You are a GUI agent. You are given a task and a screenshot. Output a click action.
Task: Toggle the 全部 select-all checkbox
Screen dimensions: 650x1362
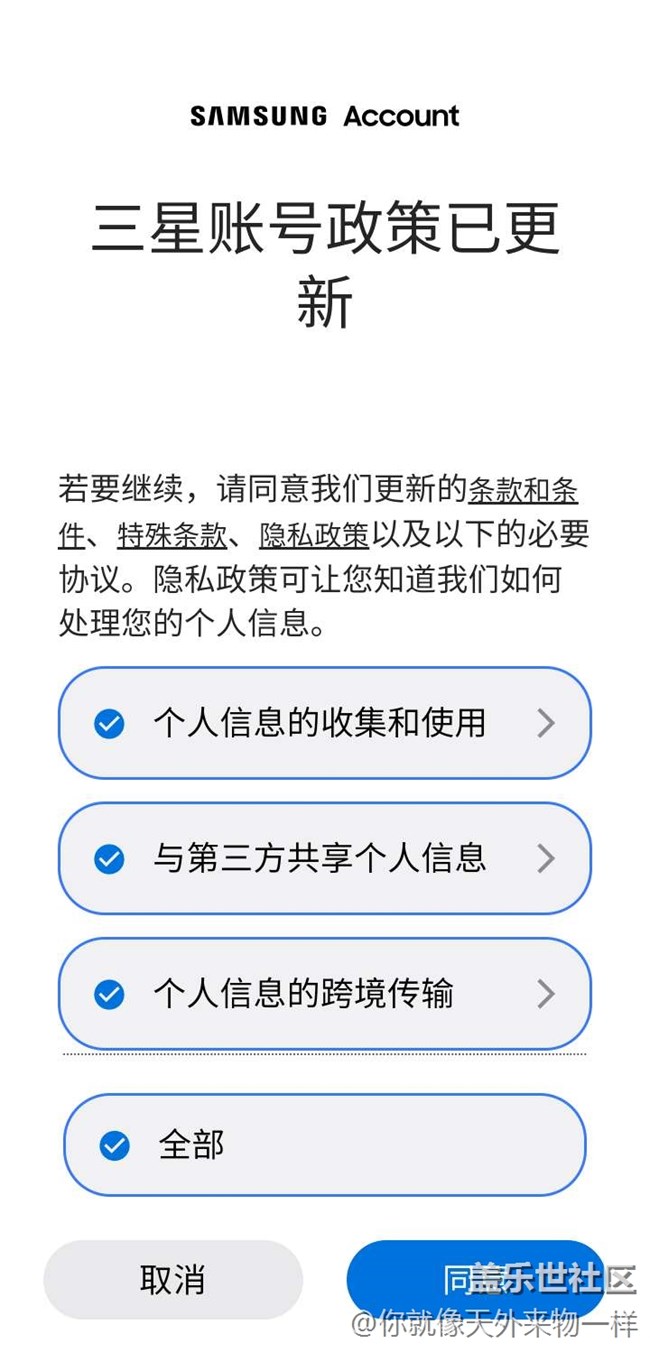click(115, 1145)
